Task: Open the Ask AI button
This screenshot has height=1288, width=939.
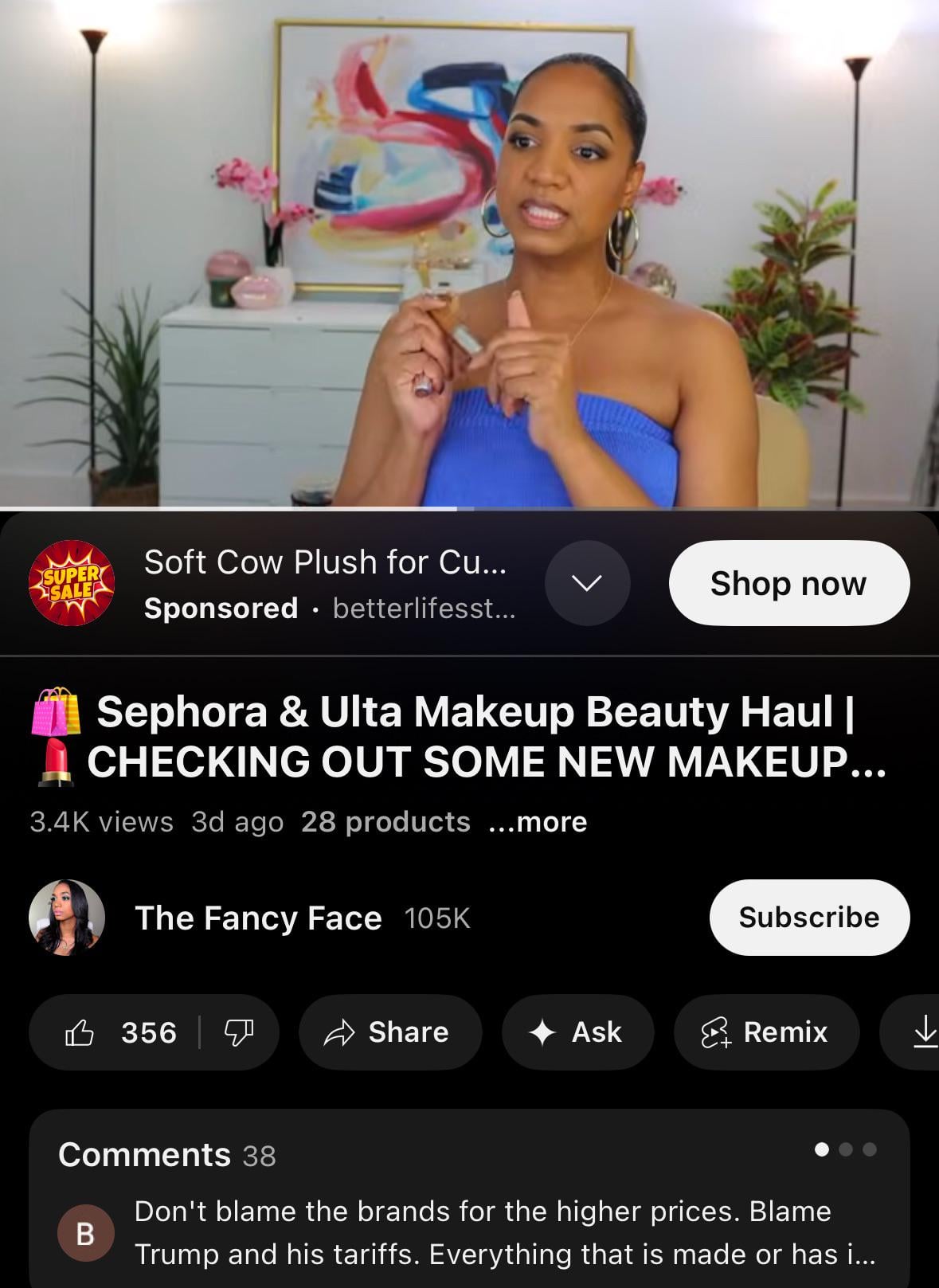Action: (577, 1032)
